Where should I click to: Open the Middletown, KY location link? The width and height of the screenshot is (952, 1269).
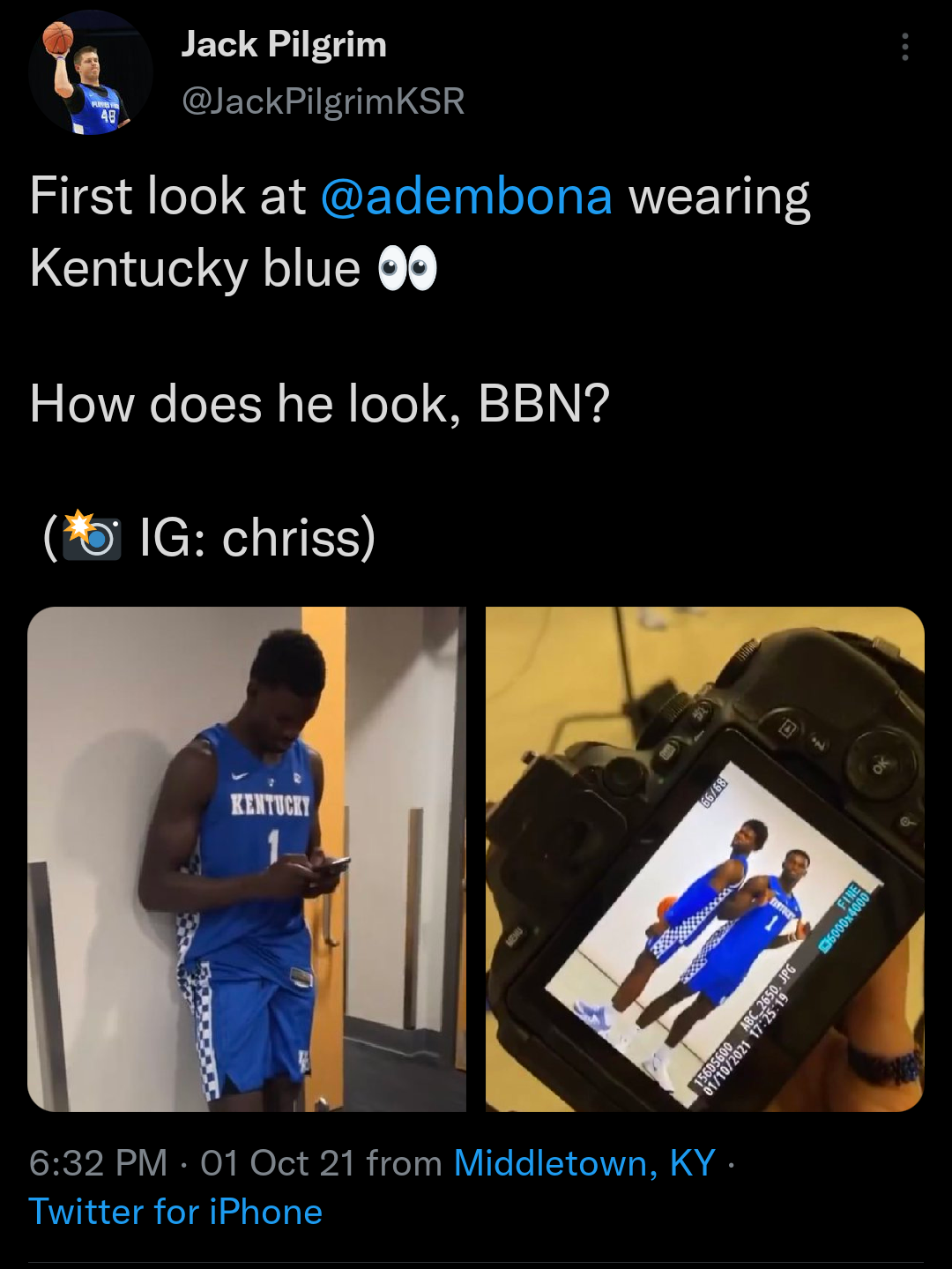pos(584,1163)
